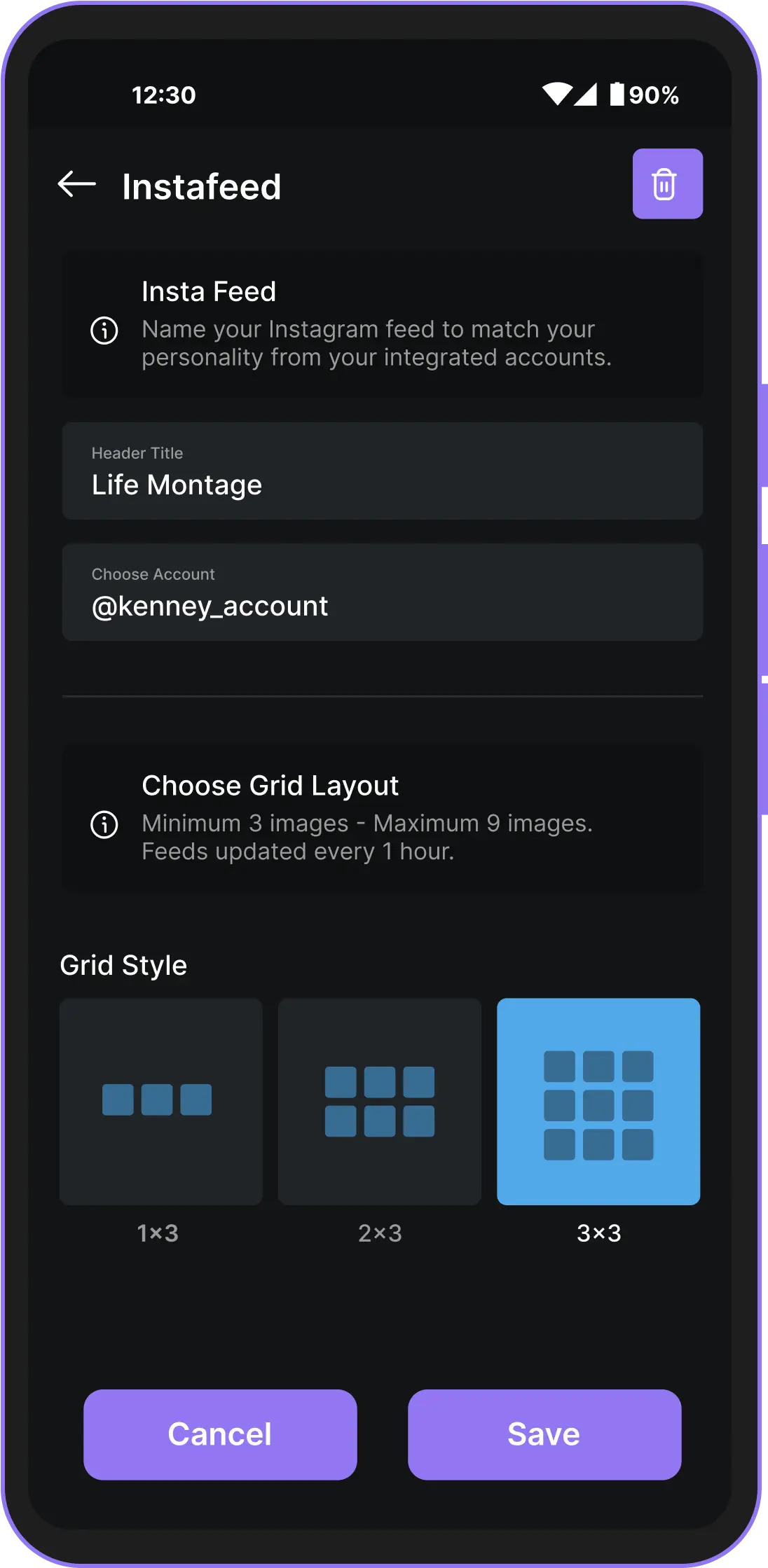Select the 1×3 grid style
Image resolution: width=768 pixels, height=1568 pixels.
coord(161,1101)
